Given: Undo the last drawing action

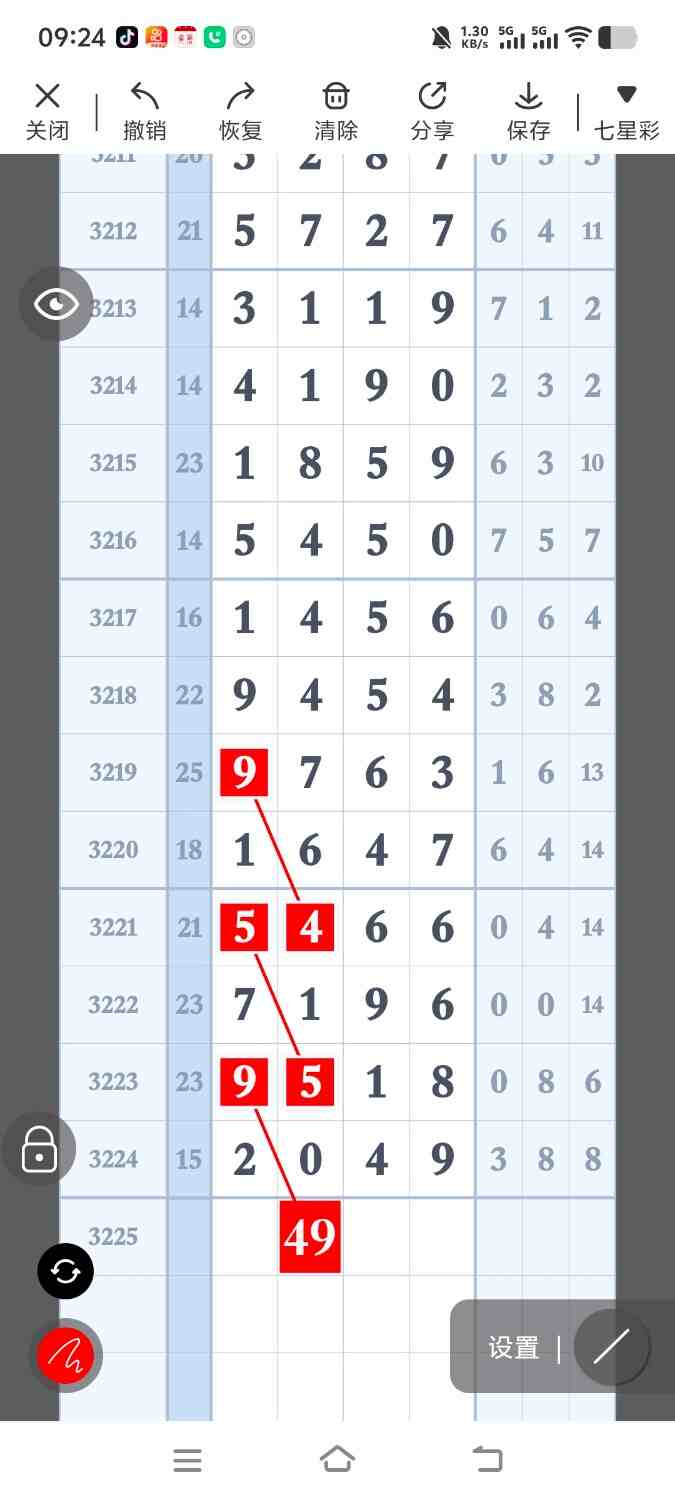Looking at the screenshot, I should click(144, 111).
